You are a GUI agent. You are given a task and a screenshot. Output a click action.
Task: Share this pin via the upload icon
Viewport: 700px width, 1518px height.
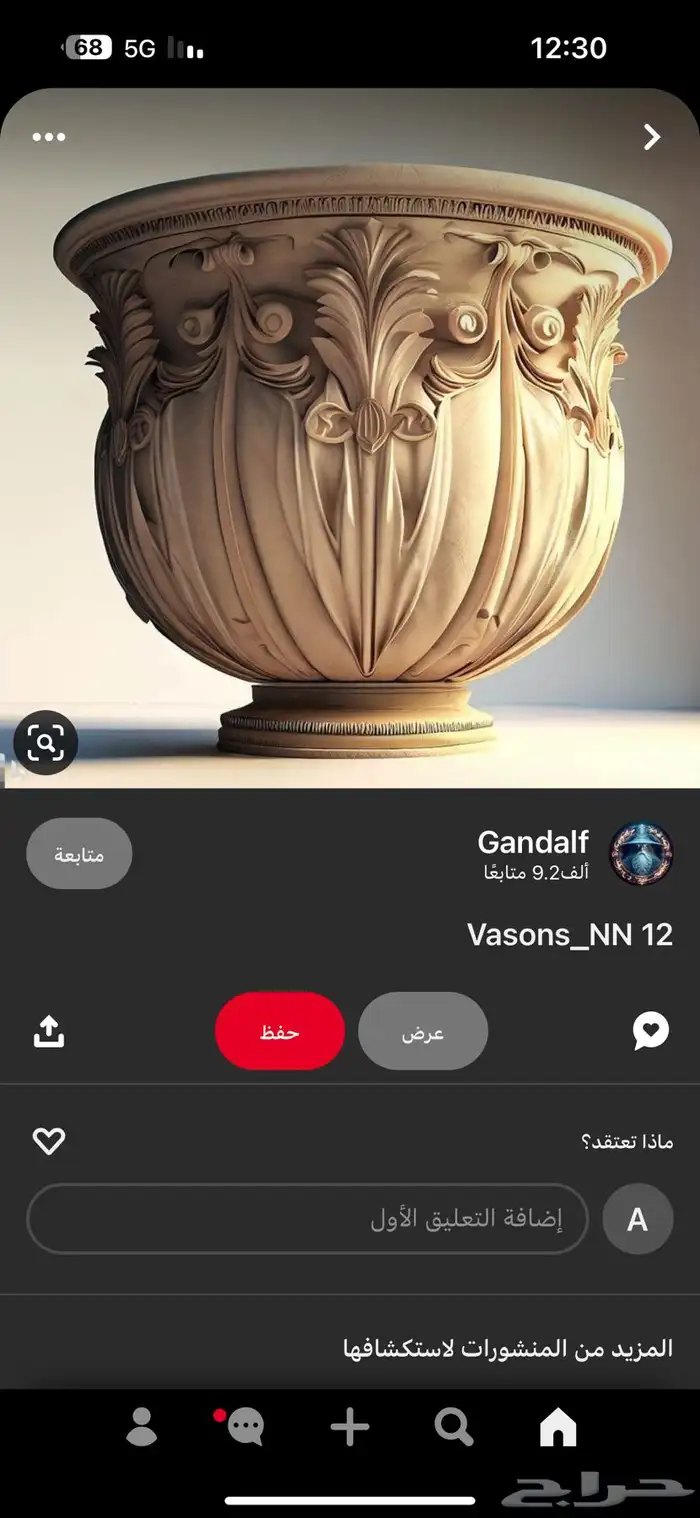49,1031
